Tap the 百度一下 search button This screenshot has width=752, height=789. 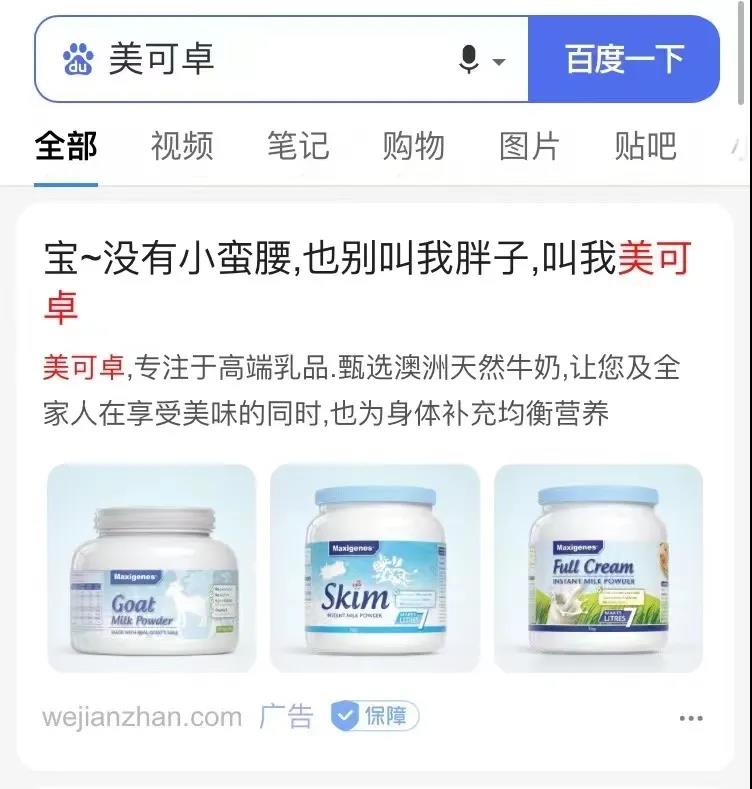623,59
